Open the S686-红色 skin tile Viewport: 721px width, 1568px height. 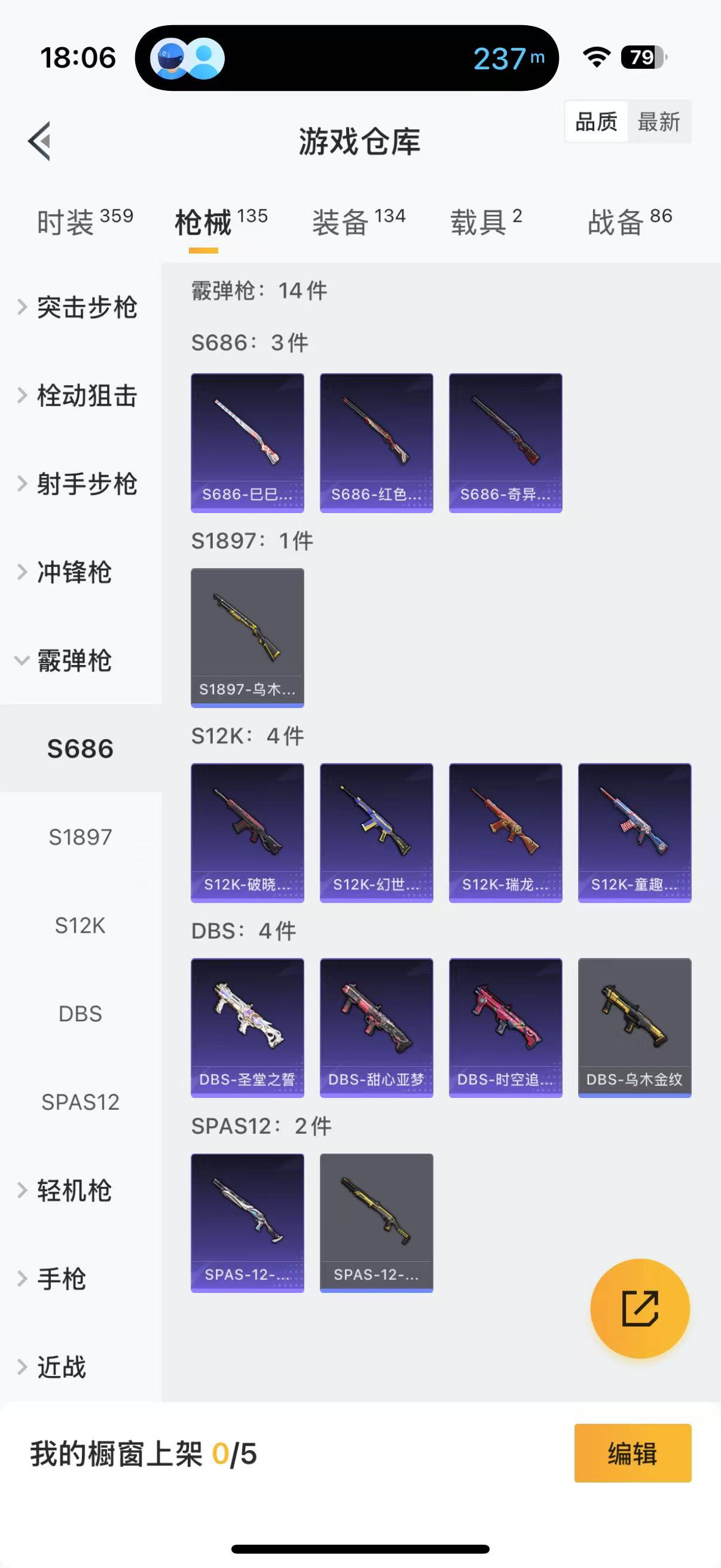click(x=376, y=443)
